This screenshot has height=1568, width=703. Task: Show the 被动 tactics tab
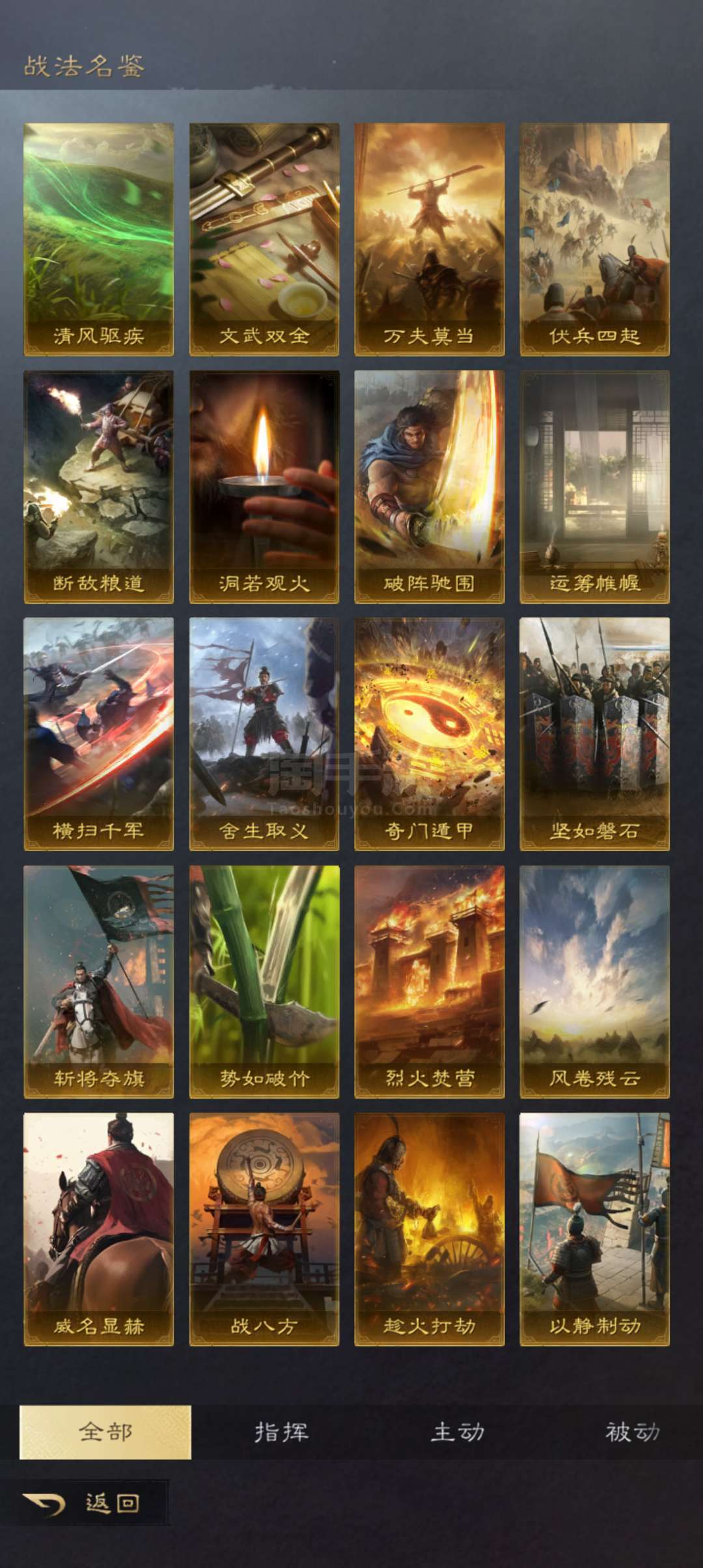(632, 1432)
